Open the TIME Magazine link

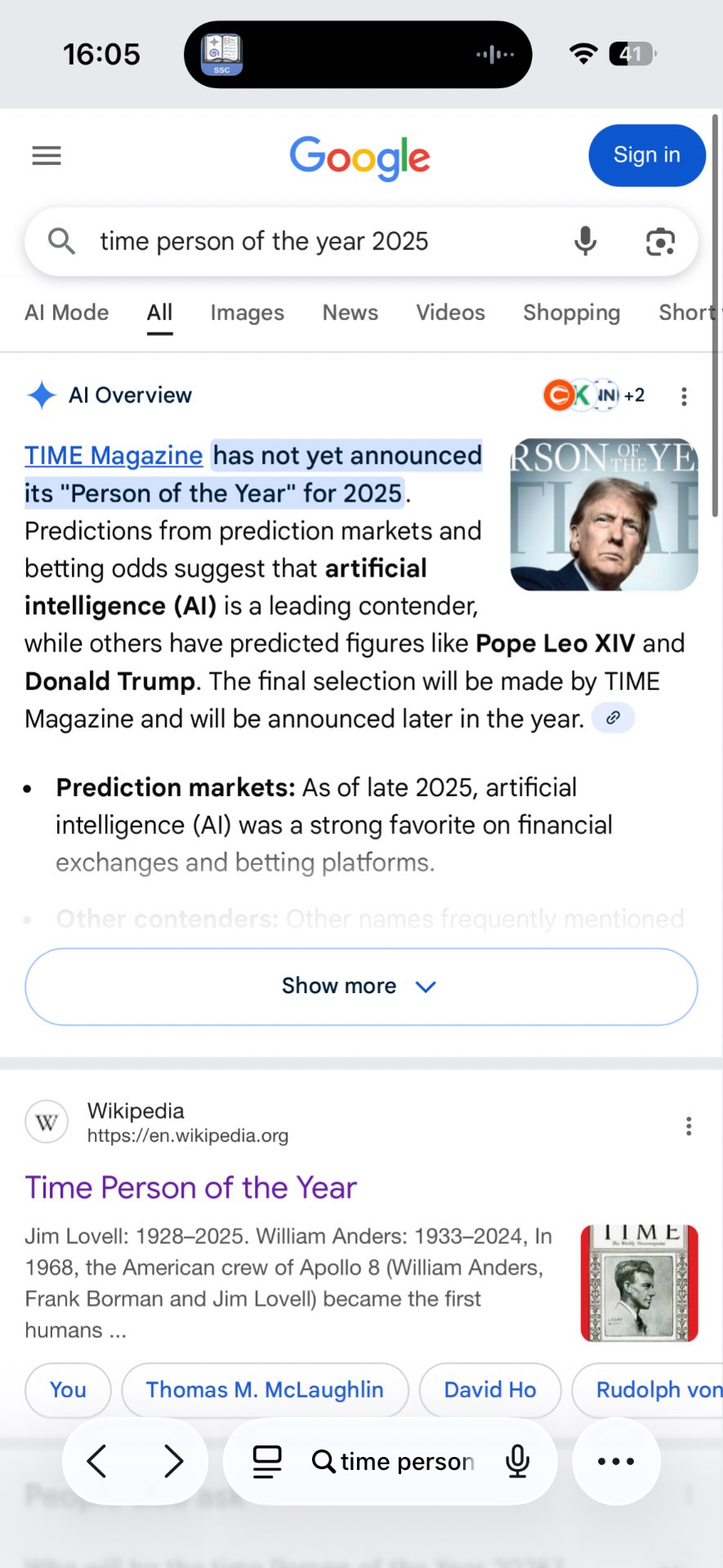tap(114, 456)
